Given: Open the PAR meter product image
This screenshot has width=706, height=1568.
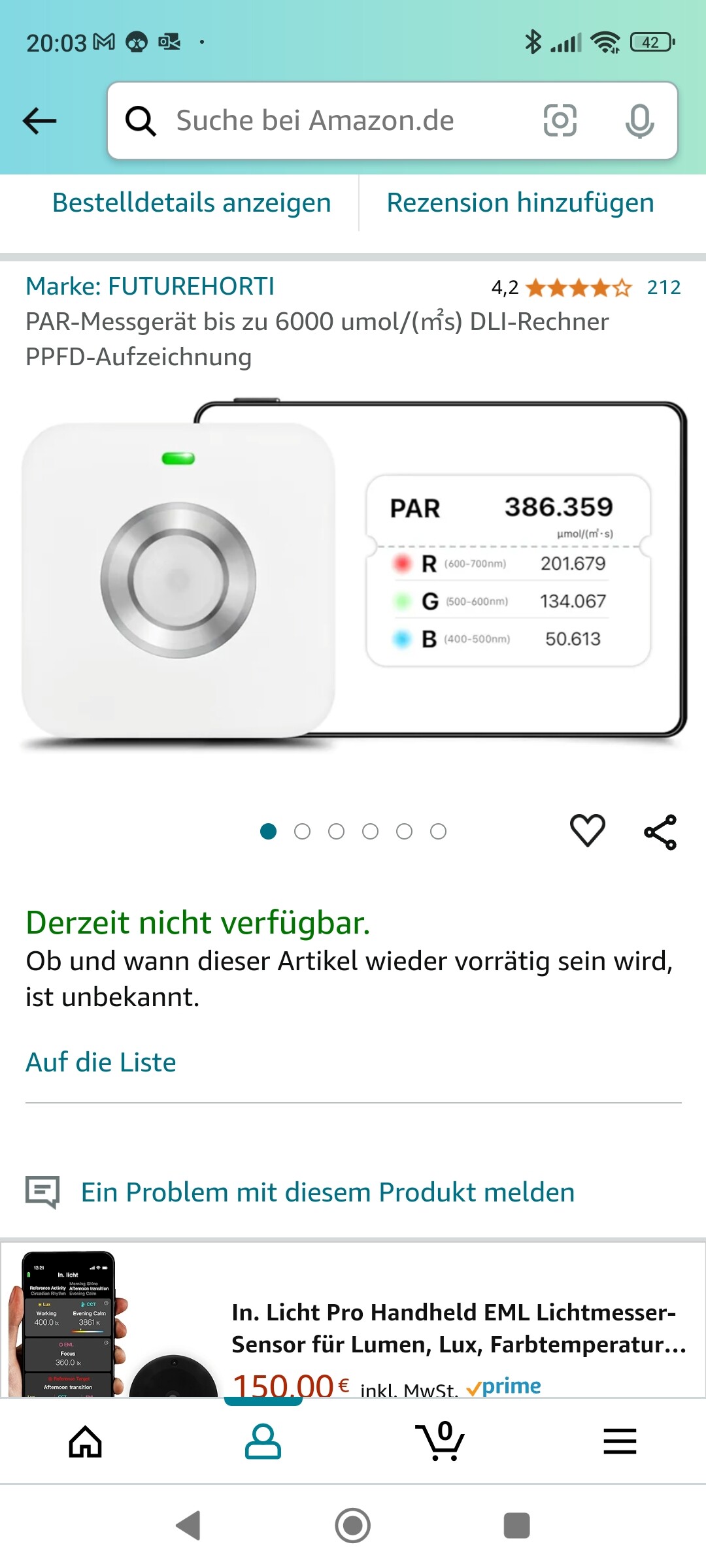Looking at the screenshot, I should coord(353,572).
